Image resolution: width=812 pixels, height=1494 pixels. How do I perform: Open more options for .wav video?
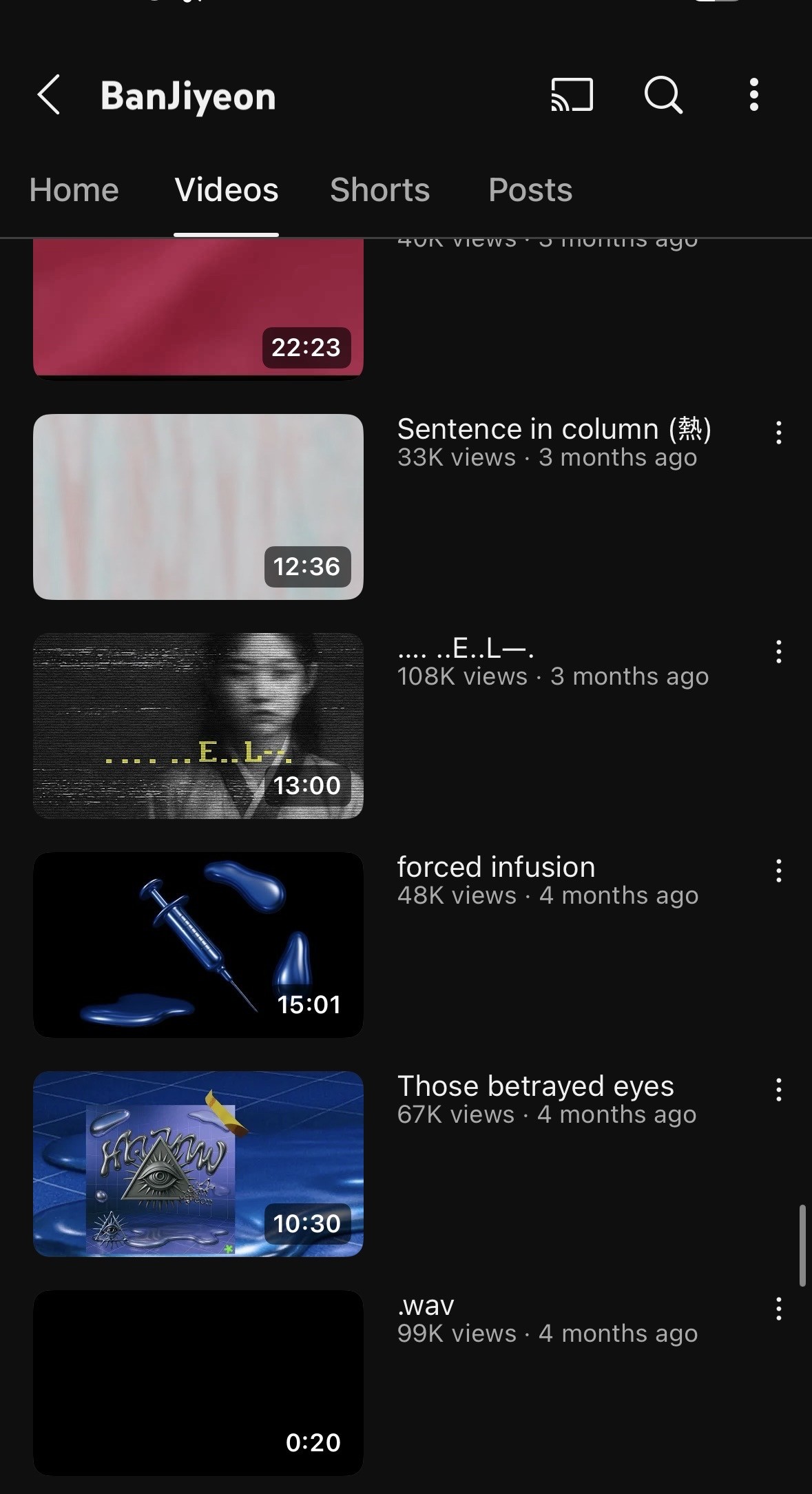[x=778, y=1309]
